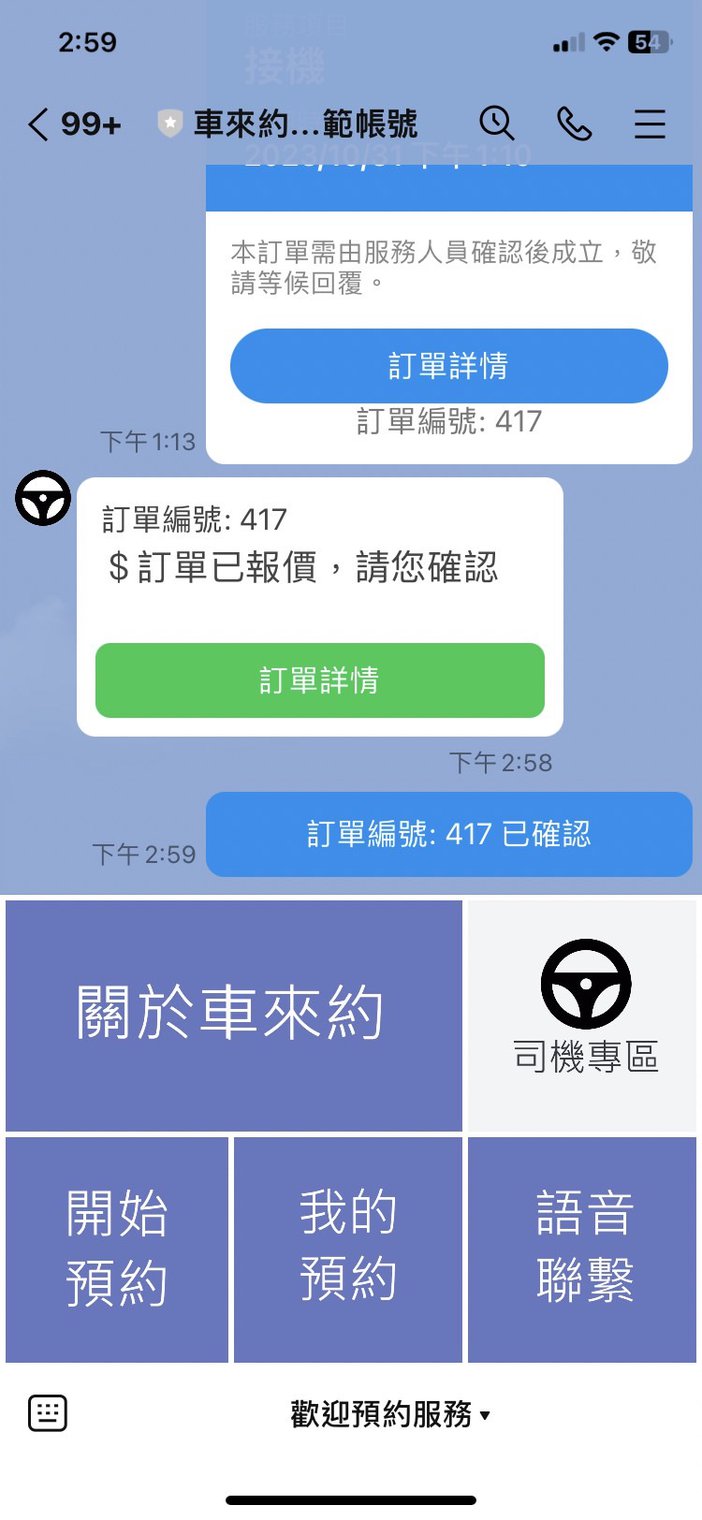Open the 司機專區 tile

click(x=582, y=1015)
